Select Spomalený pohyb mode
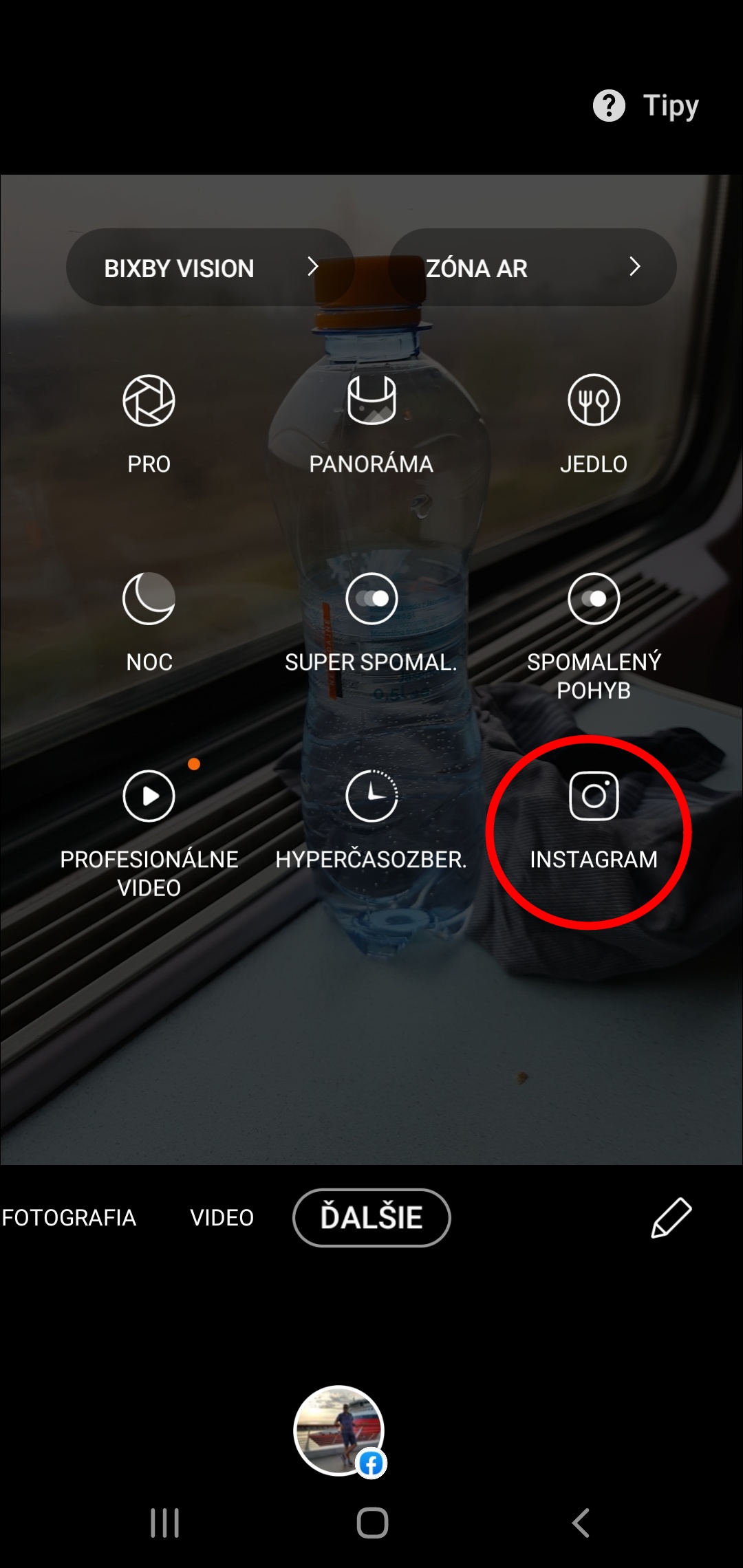The height and width of the screenshot is (1568, 743). 594,633
